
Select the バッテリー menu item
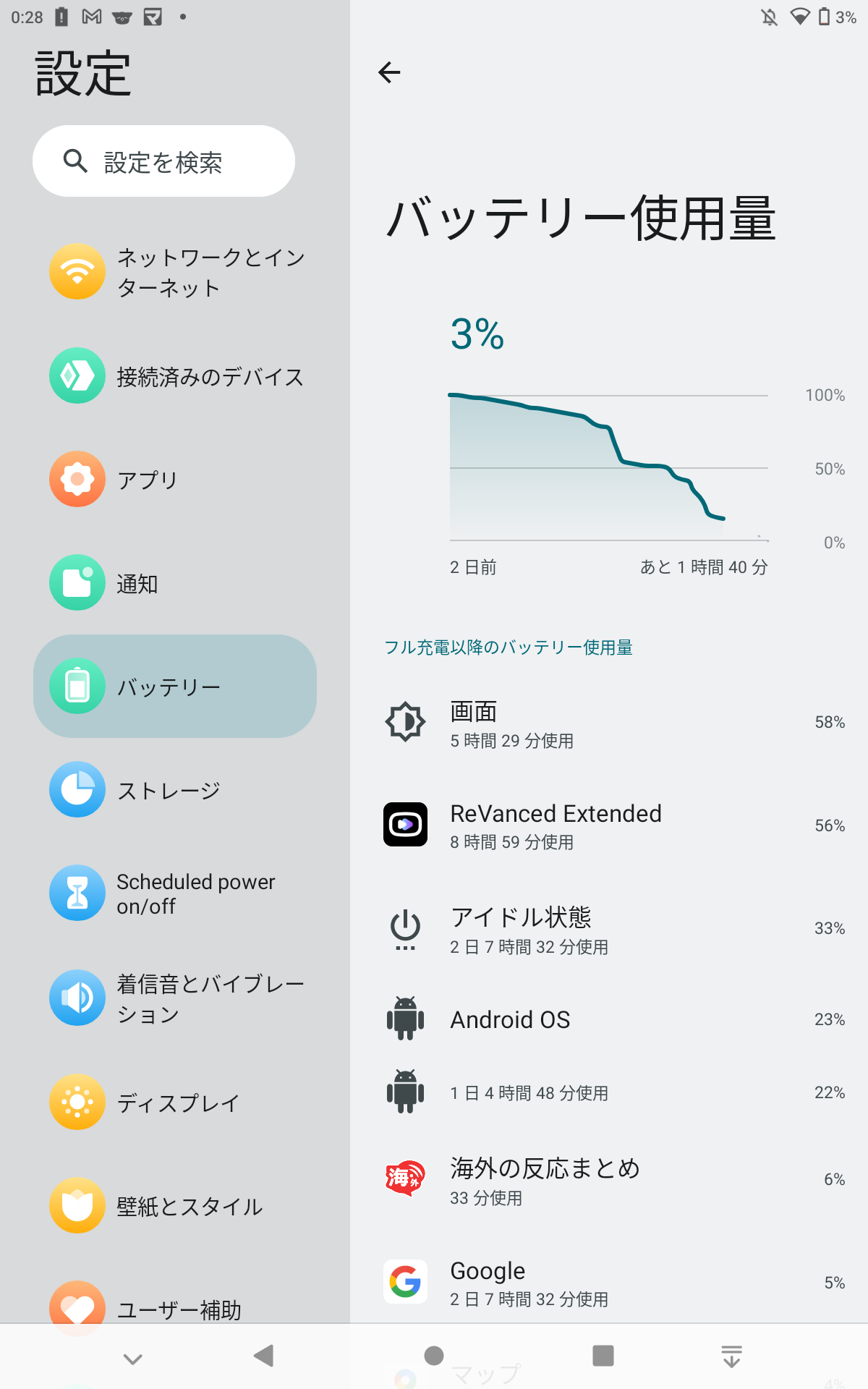pos(175,687)
